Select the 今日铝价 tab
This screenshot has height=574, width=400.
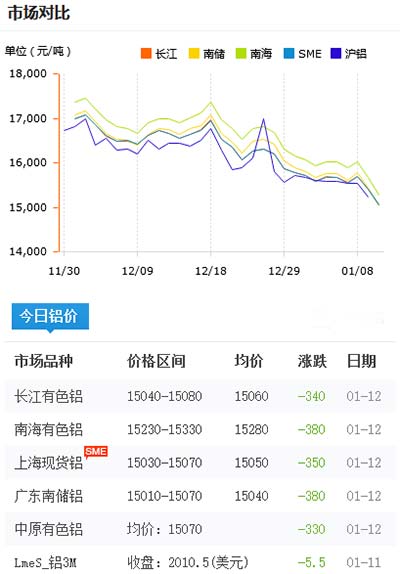tap(50, 316)
